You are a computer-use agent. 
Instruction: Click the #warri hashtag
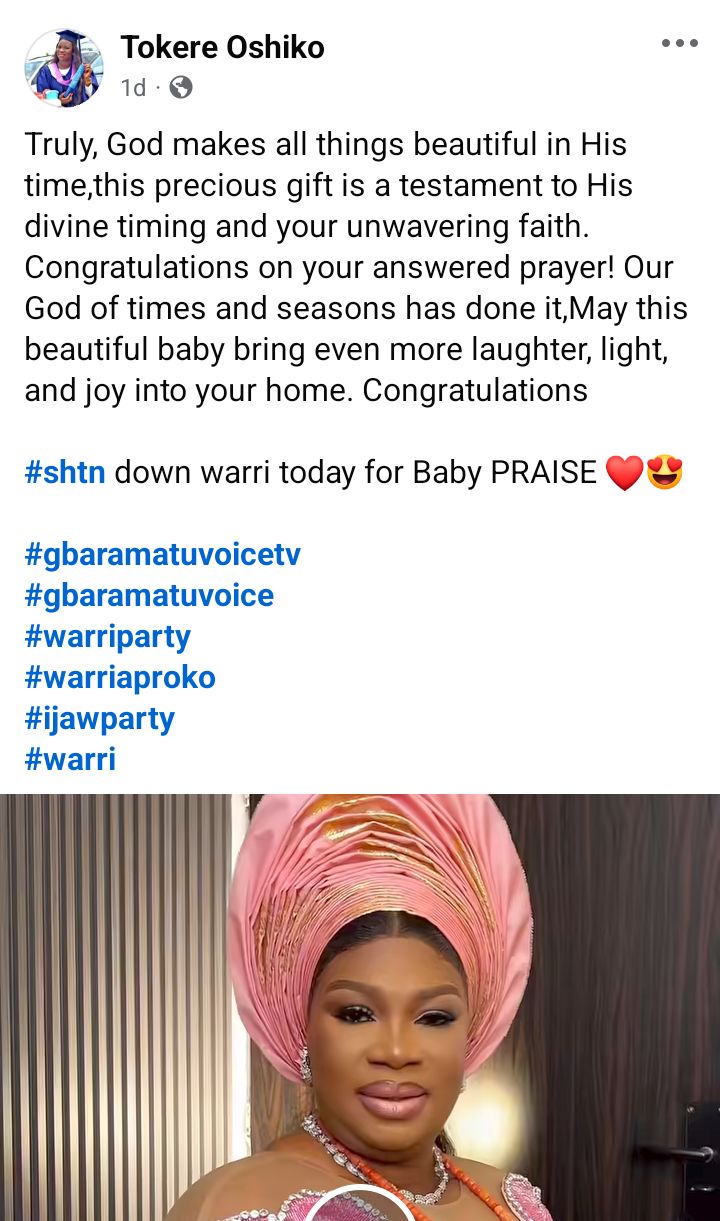tap(70, 759)
